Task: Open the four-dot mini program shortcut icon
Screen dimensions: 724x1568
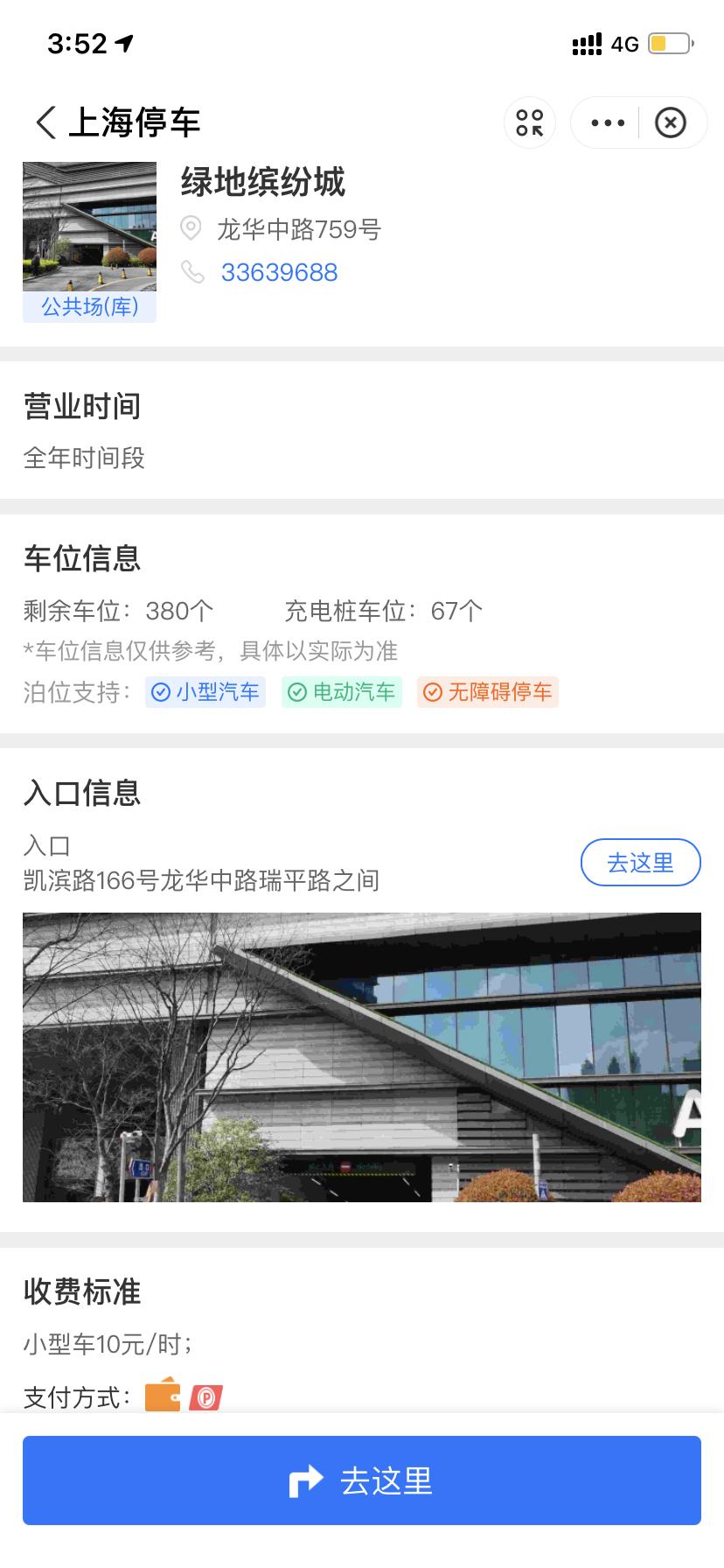Action: click(529, 122)
